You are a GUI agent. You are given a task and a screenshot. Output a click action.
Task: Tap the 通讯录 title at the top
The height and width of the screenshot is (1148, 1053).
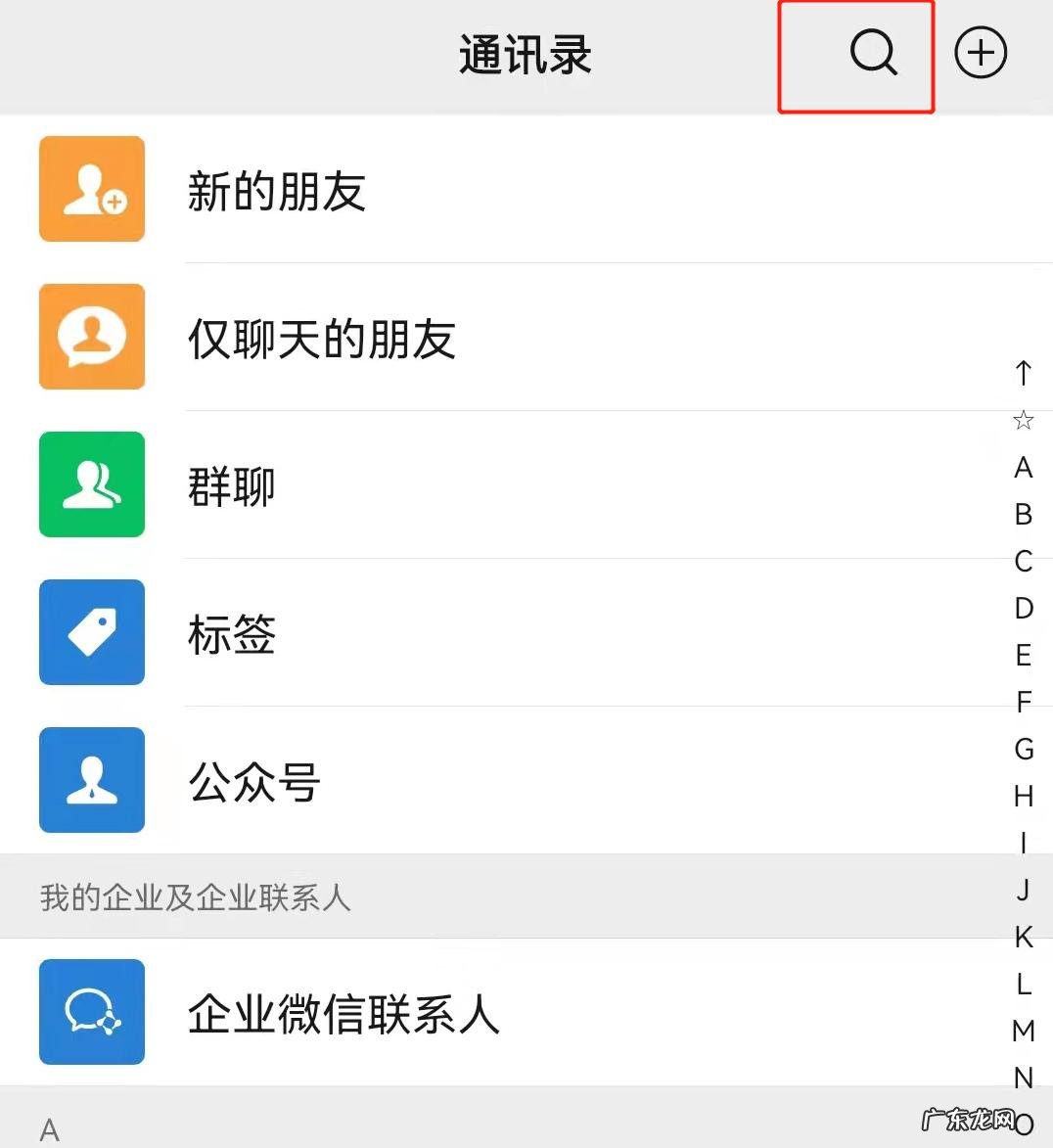(x=525, y=56)
